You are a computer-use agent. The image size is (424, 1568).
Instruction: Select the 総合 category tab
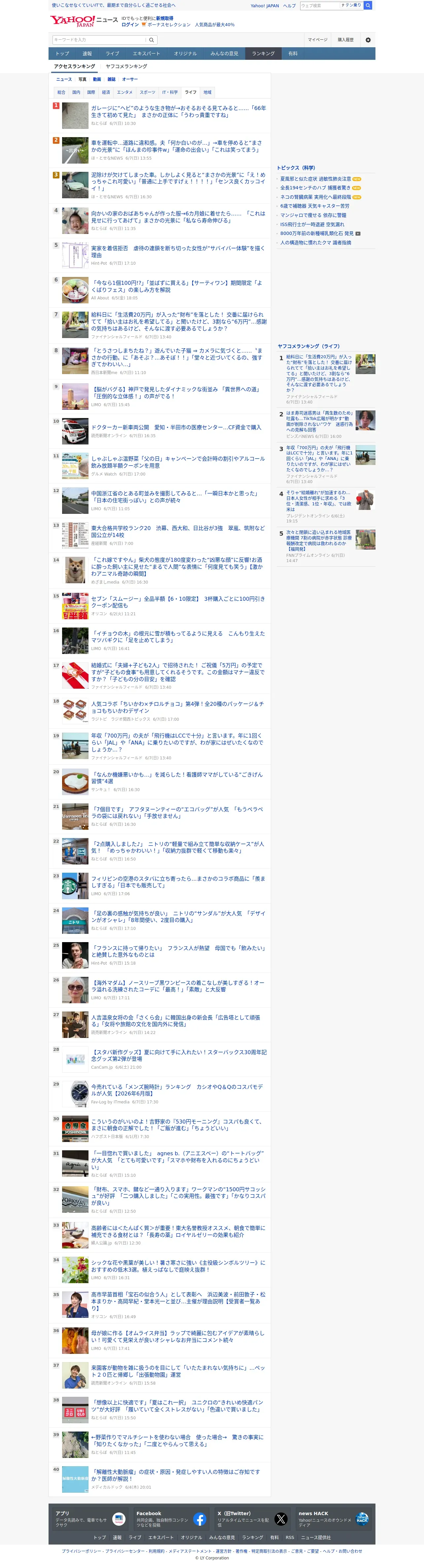(61, 93)
